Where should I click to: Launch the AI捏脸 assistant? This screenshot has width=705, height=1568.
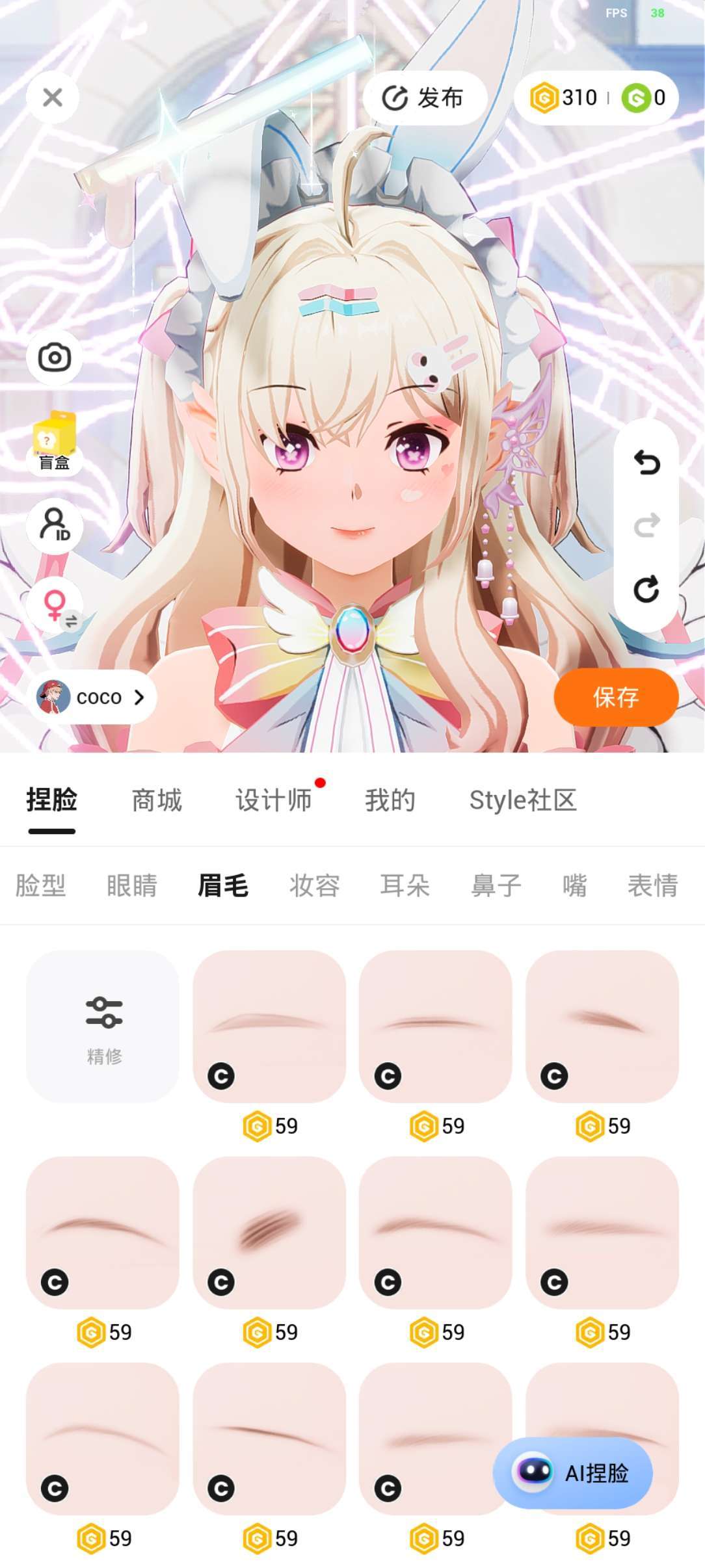point(573,1472)
